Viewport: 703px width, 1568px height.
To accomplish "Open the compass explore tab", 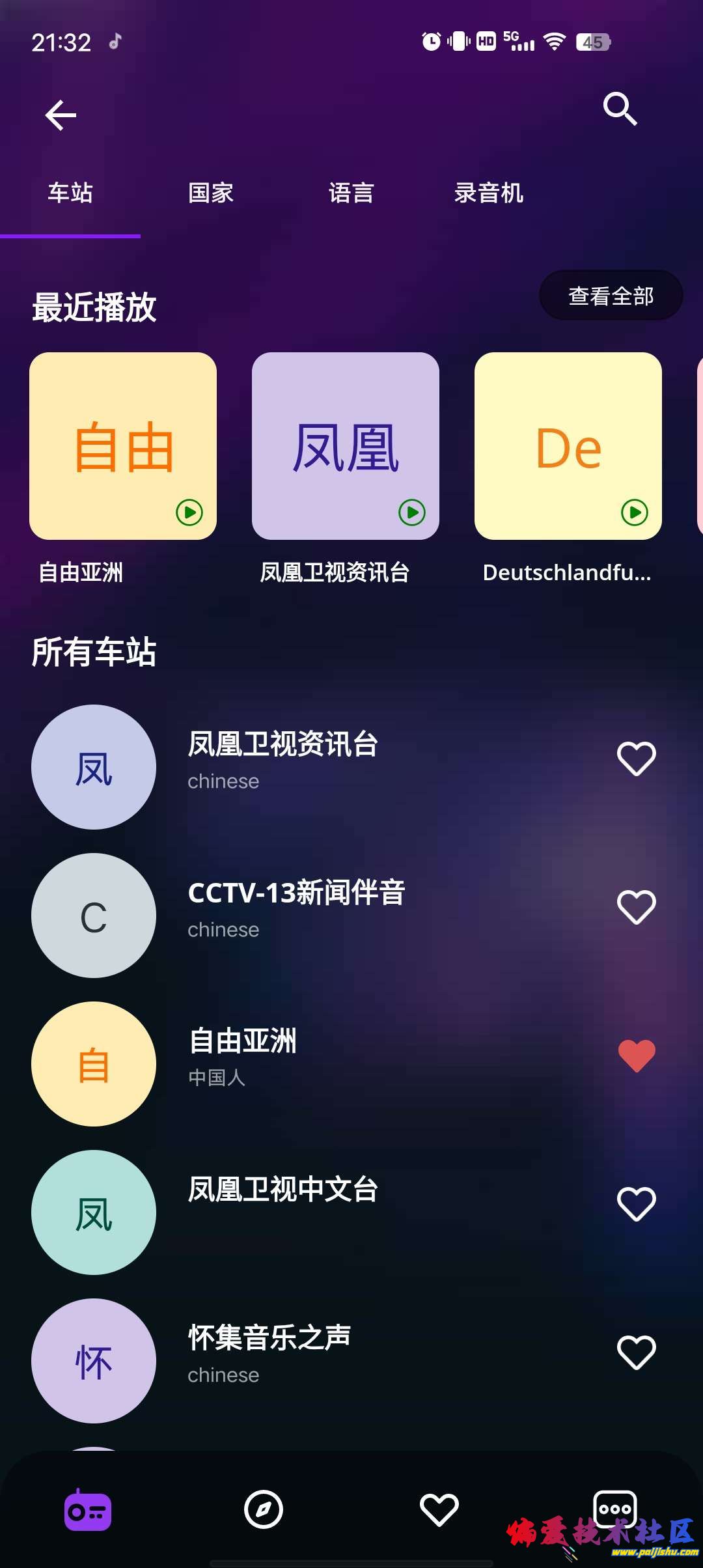I will coord(264,1509).
